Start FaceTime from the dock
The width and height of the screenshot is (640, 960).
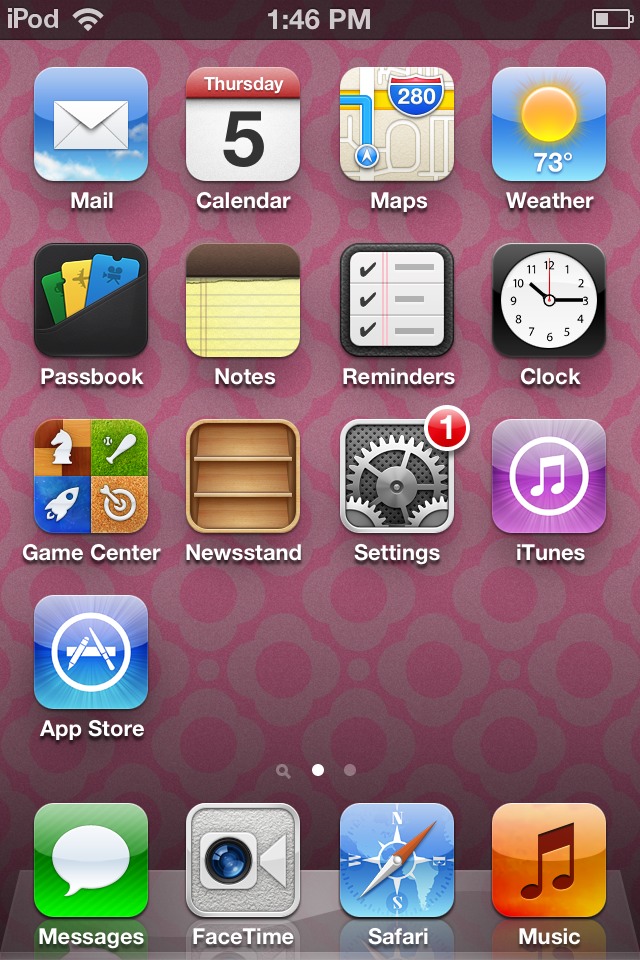coord(243,861)
